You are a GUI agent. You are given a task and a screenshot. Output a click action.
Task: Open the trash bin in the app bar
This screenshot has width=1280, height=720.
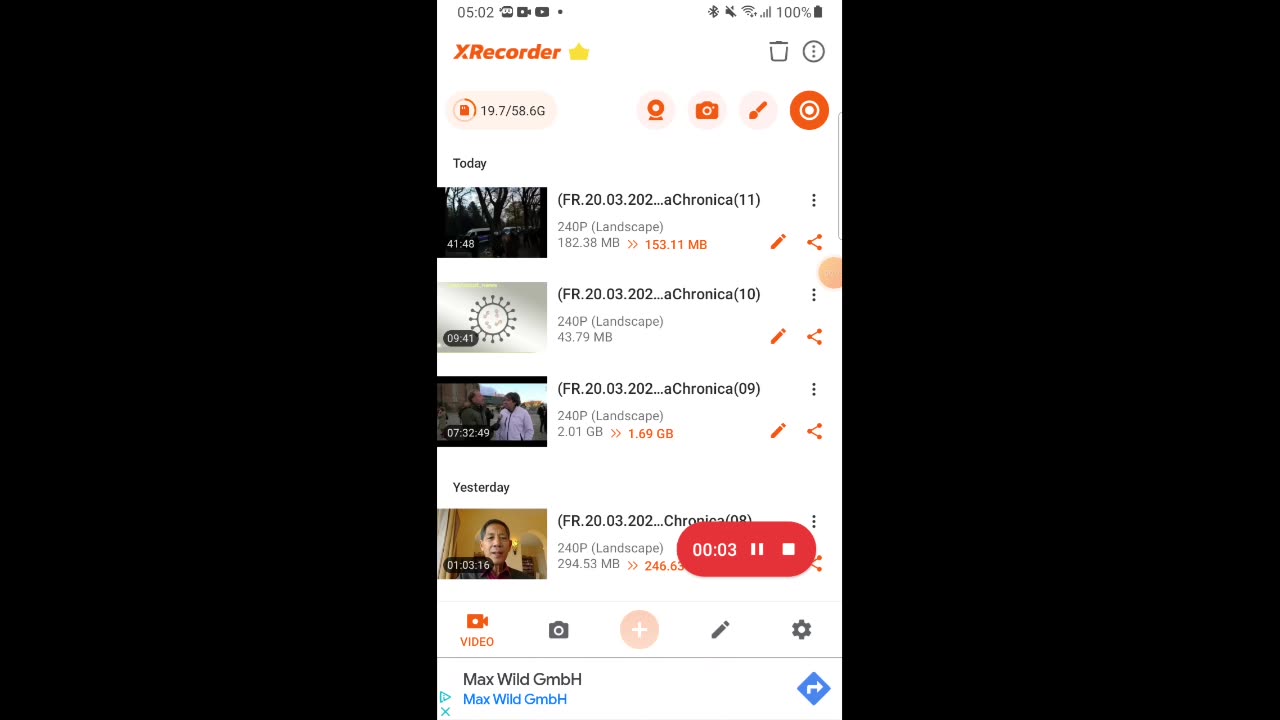pos(778,52)
